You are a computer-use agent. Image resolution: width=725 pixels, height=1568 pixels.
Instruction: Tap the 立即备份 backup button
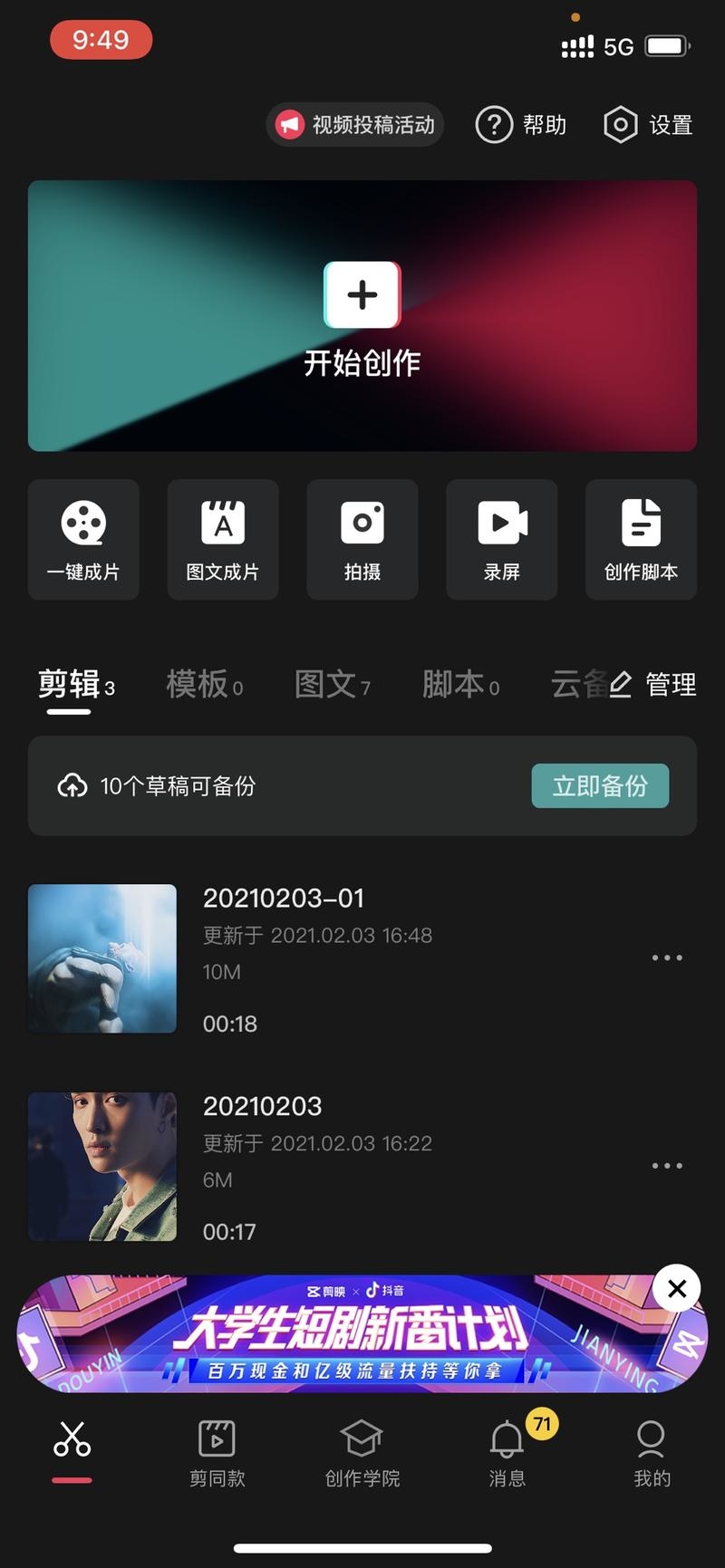tap(600, 785)
